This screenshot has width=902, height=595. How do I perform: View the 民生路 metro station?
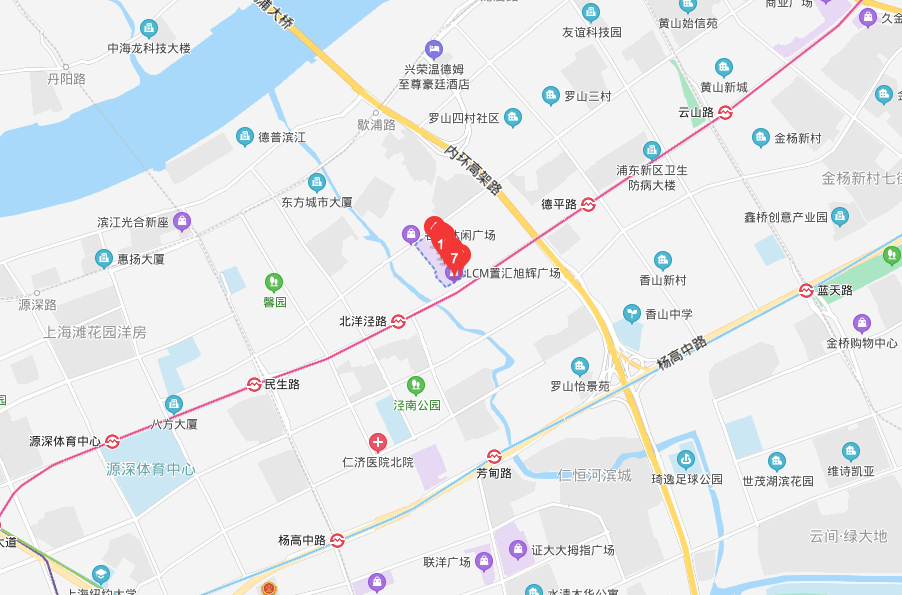point(254,384)
